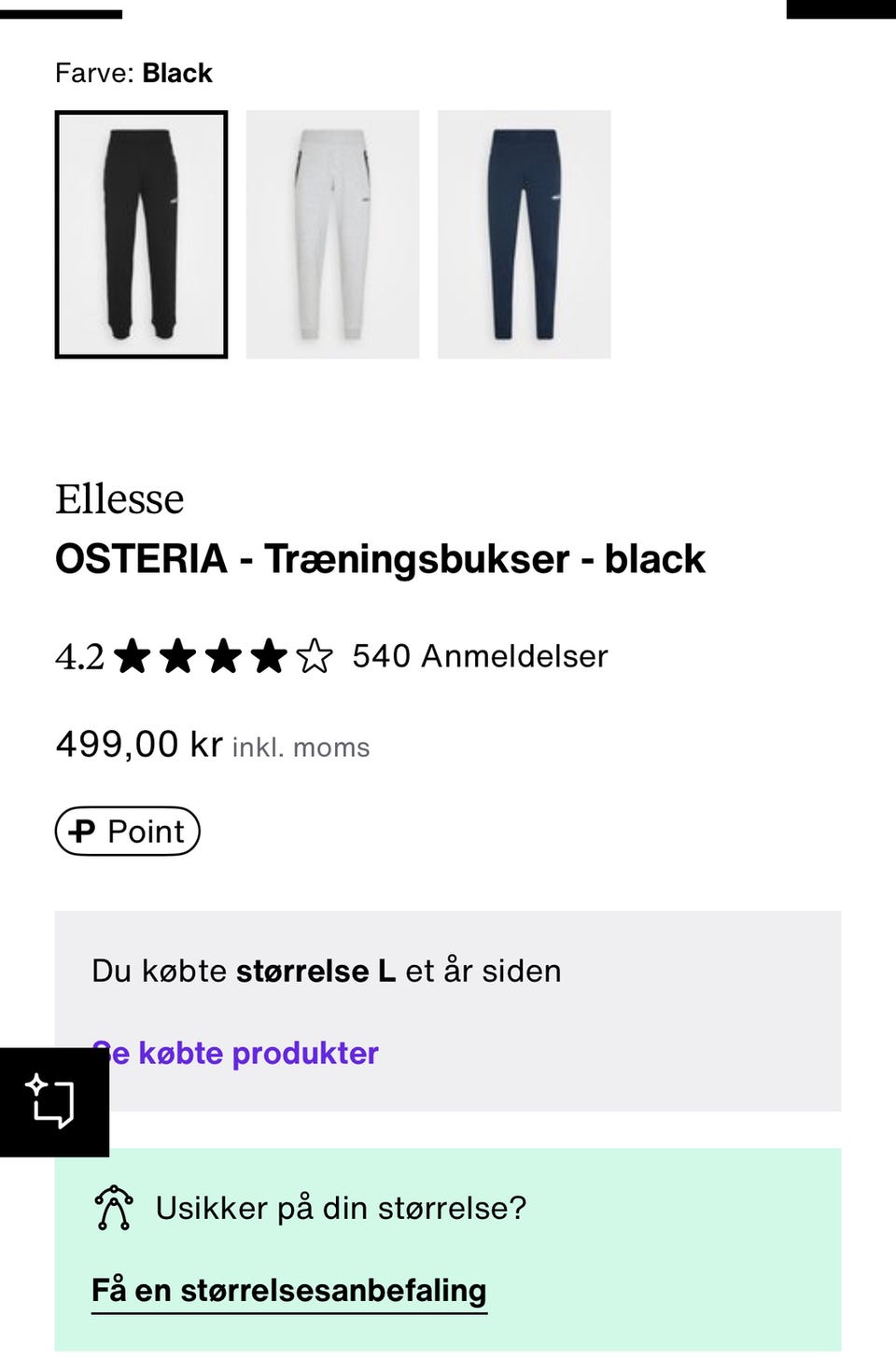Image resolution: width=896 pixels, height=1358 pixels.
Task: Click the rounded Point badge
Action: coord(127,830)
